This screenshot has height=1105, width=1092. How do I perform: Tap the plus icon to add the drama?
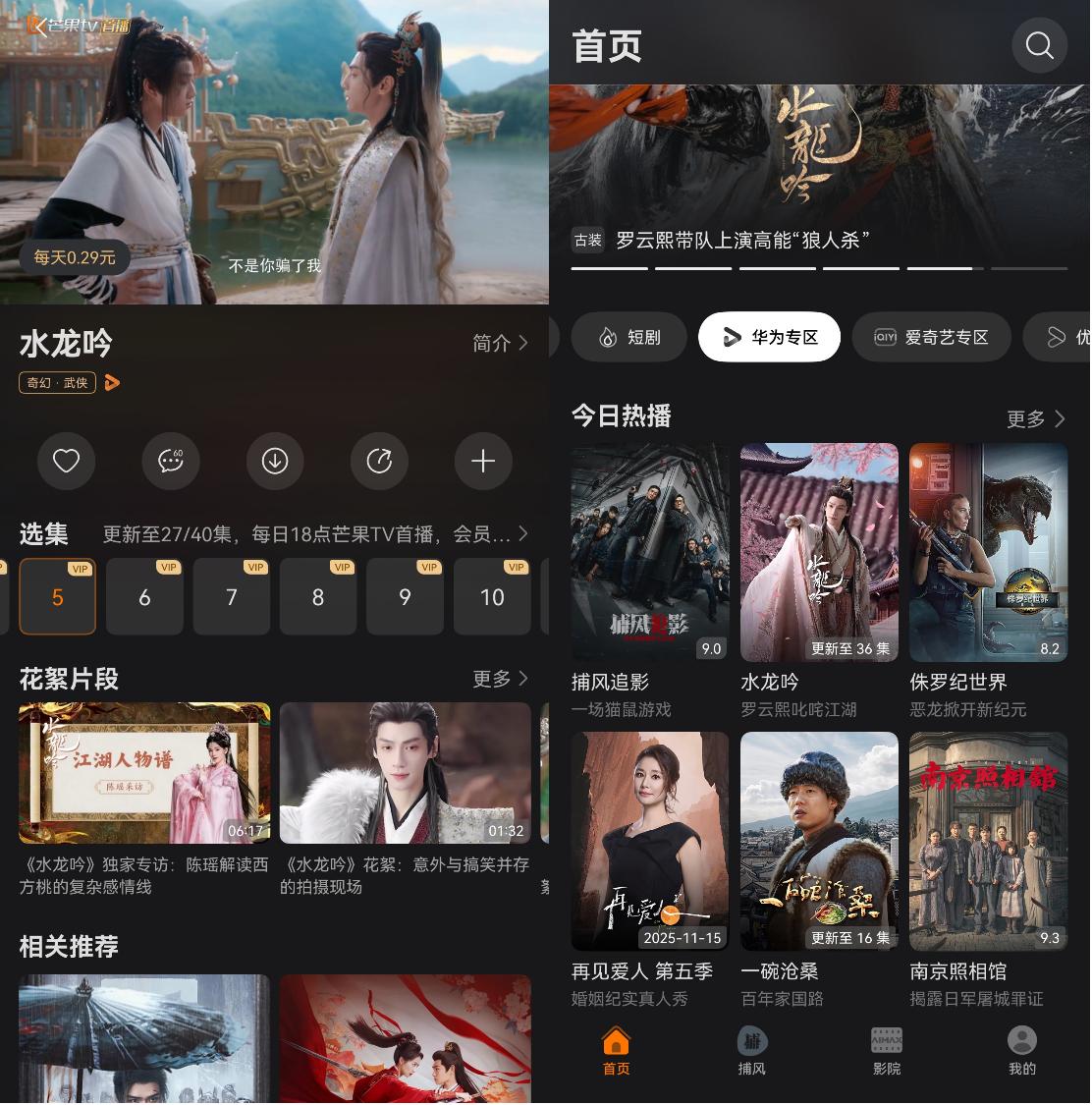point(483,462)
